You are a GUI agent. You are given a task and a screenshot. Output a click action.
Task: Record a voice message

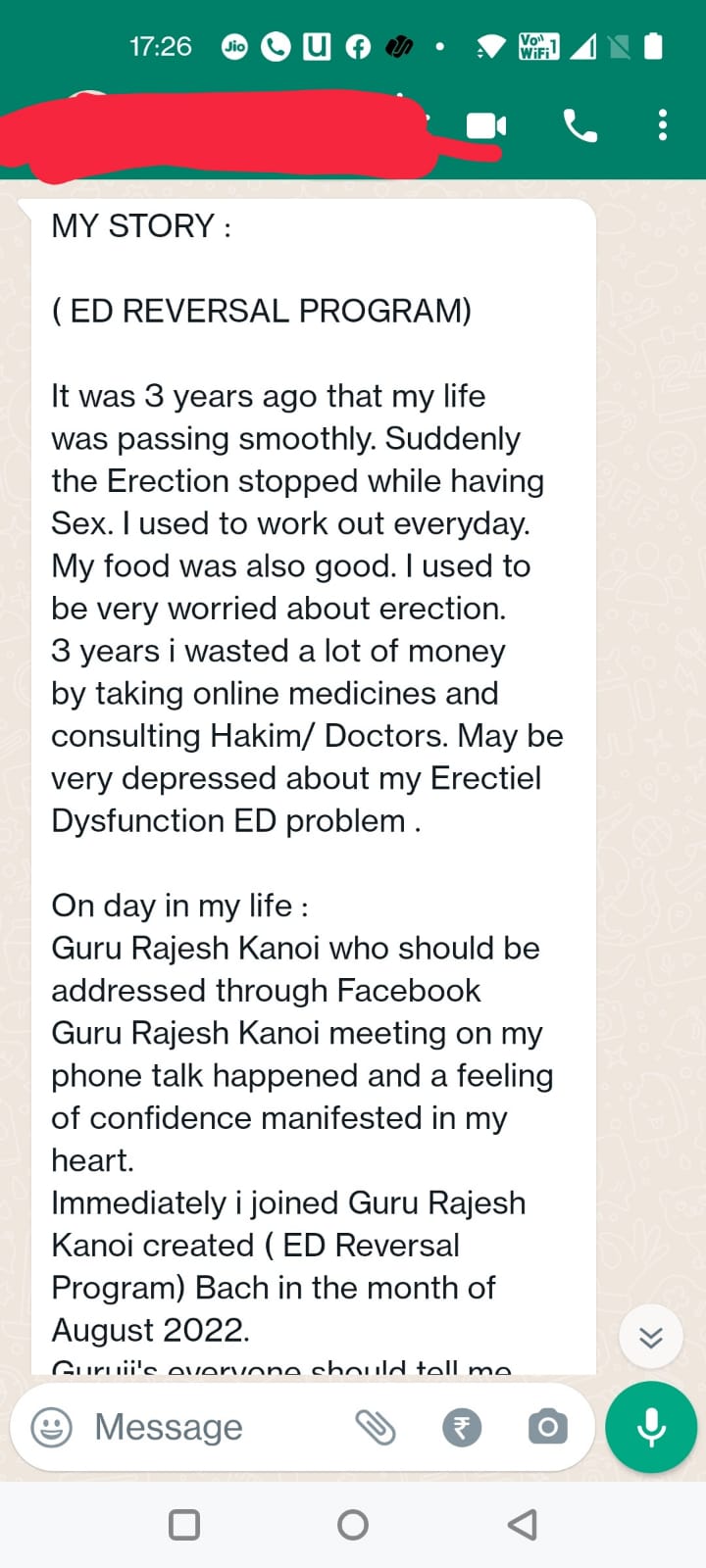tap(651, 1427)
